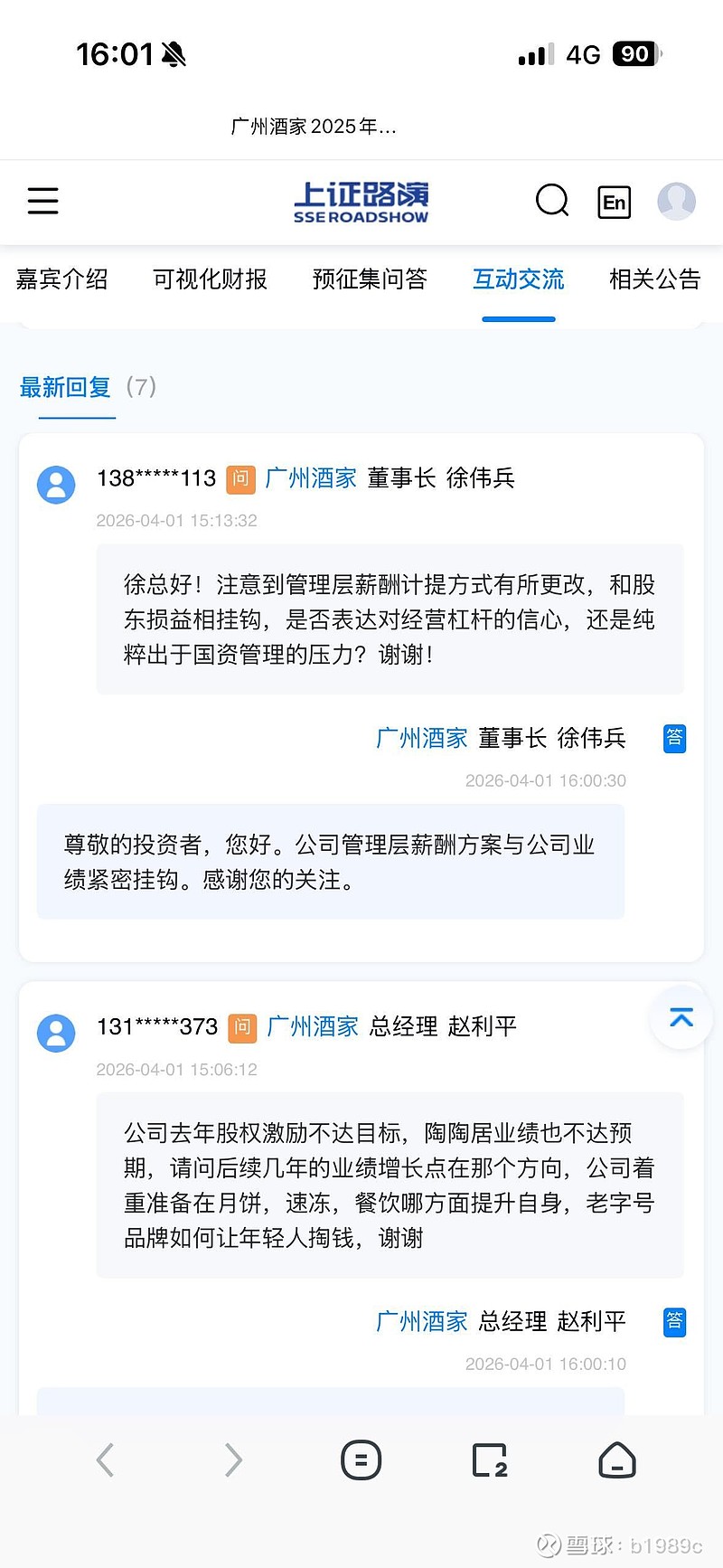The height and width of the screenshot is (1568, 723).
Task: Switch to the 嘉宾介绍 tab
Action: pyautogui.click(x=61, y=280)
